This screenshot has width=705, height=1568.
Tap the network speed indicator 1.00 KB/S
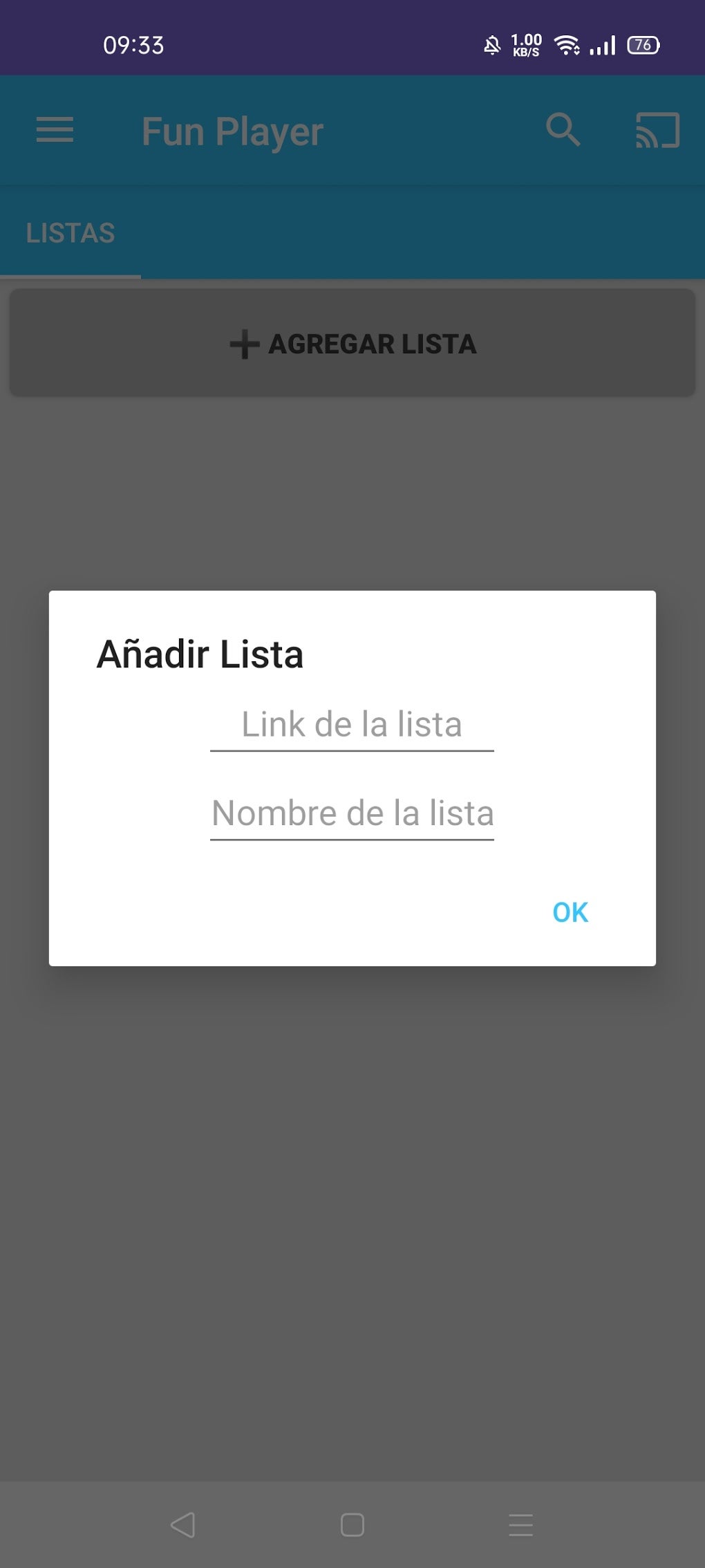(527, 44)
